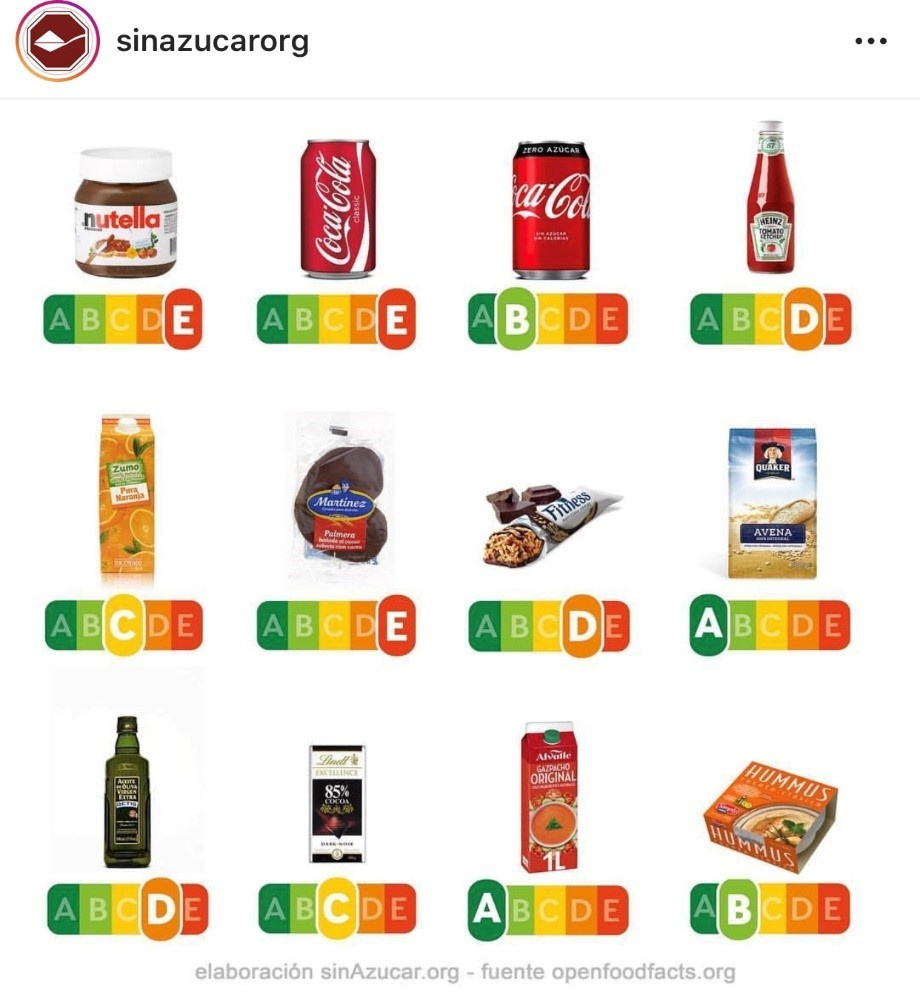This screenshot has width=920, height=992.
Task: Tap the Nutri-Score product image post
Action: [x=460, y=540]
